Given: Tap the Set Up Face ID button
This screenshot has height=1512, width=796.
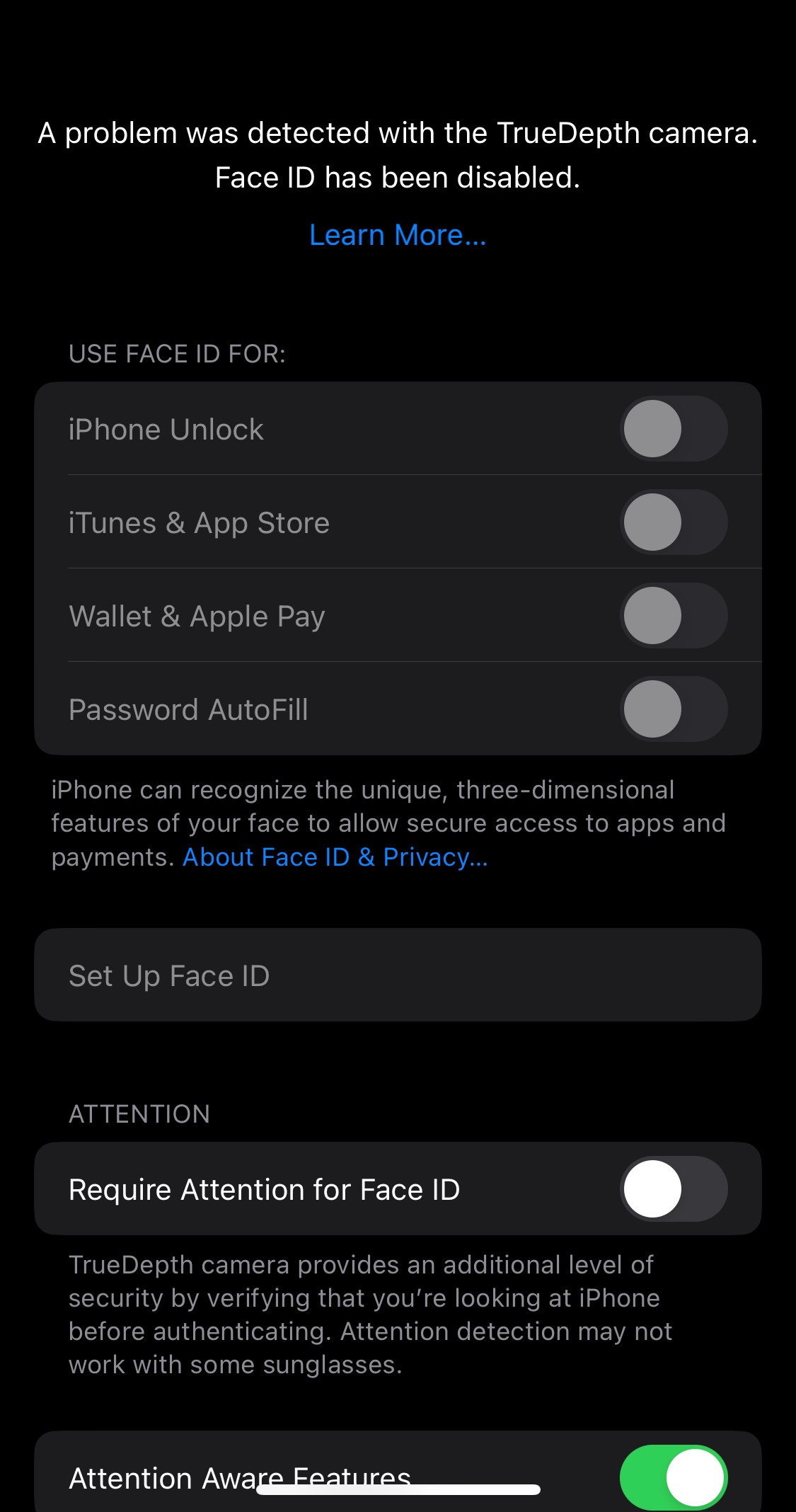Looking at the screenshot, I should click(398, 975).
